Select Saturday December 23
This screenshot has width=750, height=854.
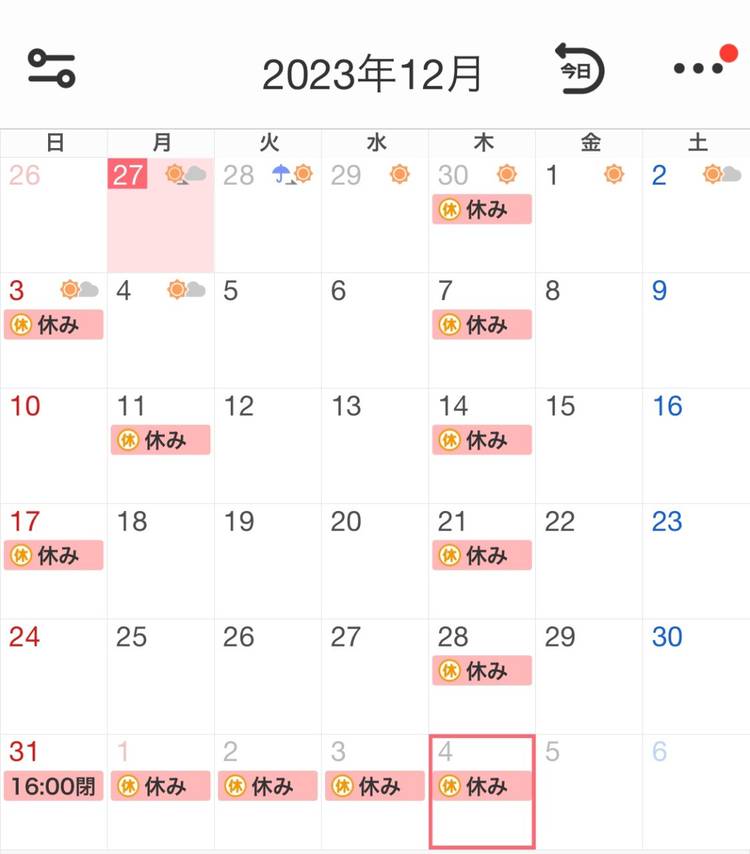695,560
